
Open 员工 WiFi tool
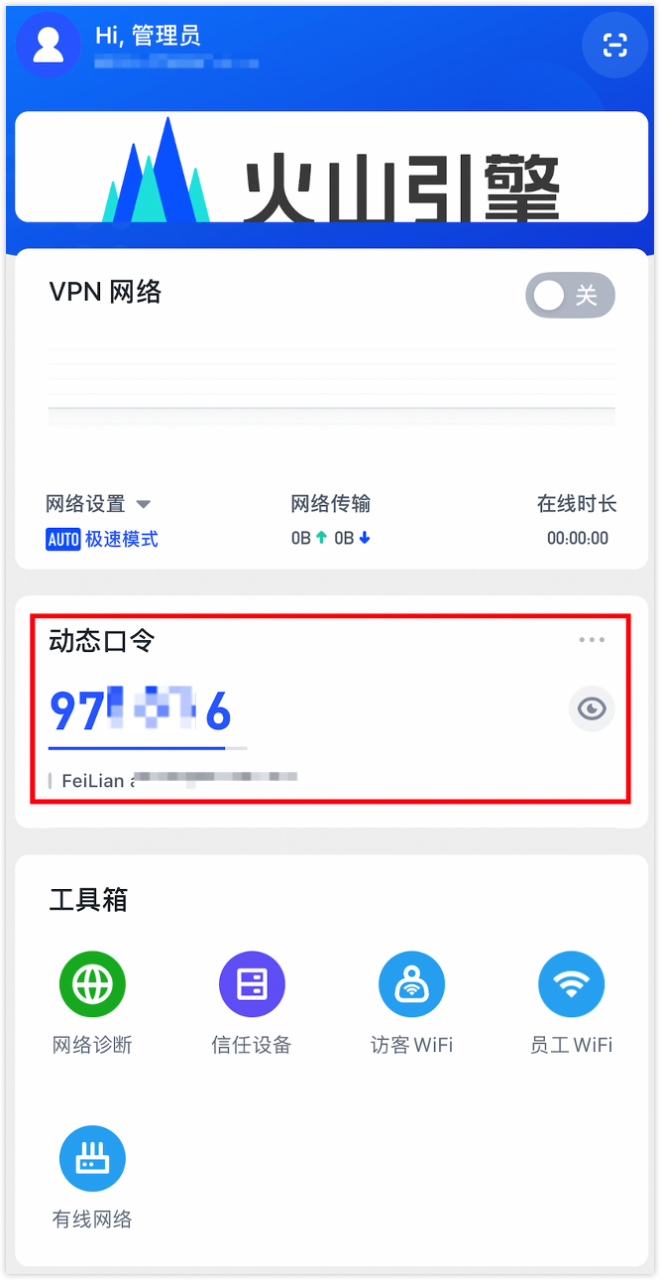(571, 984)
